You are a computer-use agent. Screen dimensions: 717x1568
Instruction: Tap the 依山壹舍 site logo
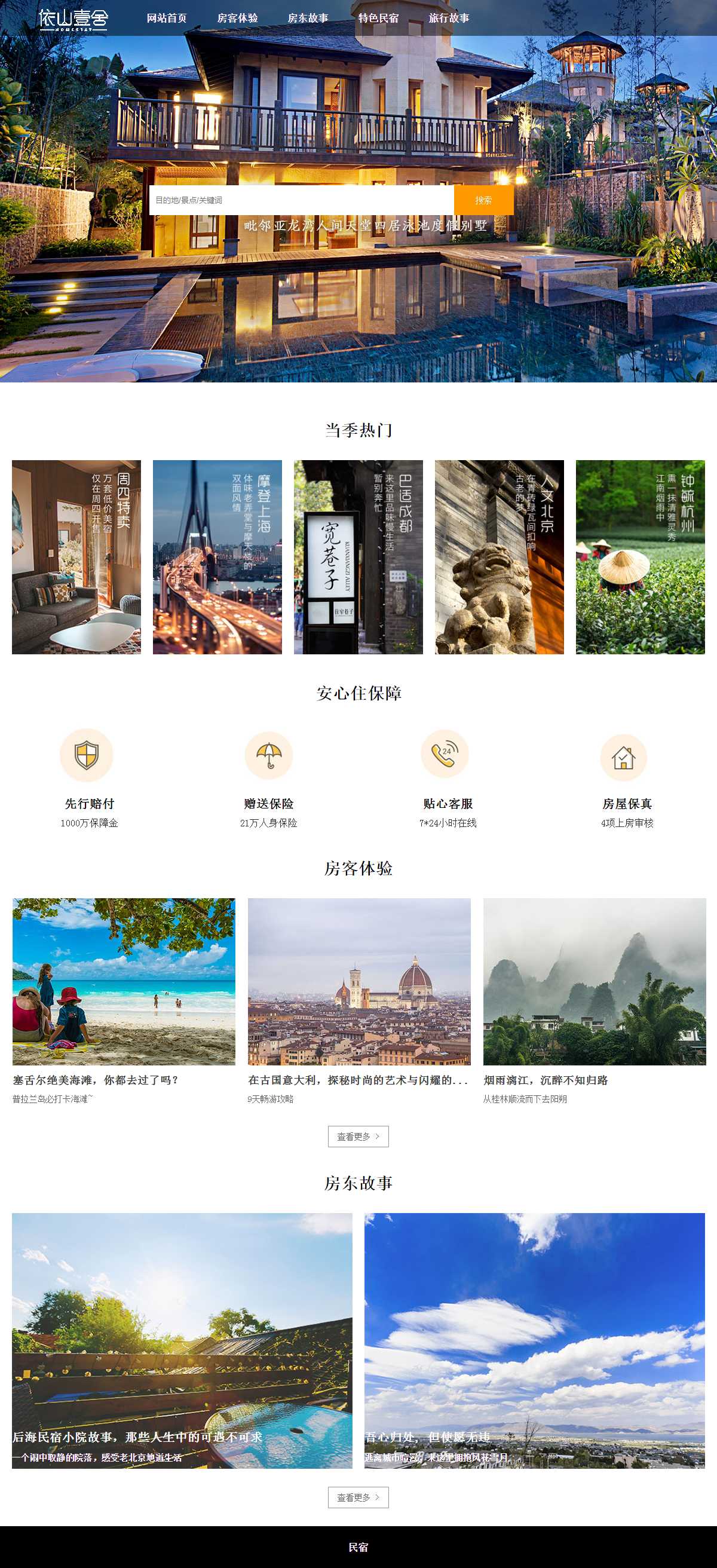pos(73,20)
